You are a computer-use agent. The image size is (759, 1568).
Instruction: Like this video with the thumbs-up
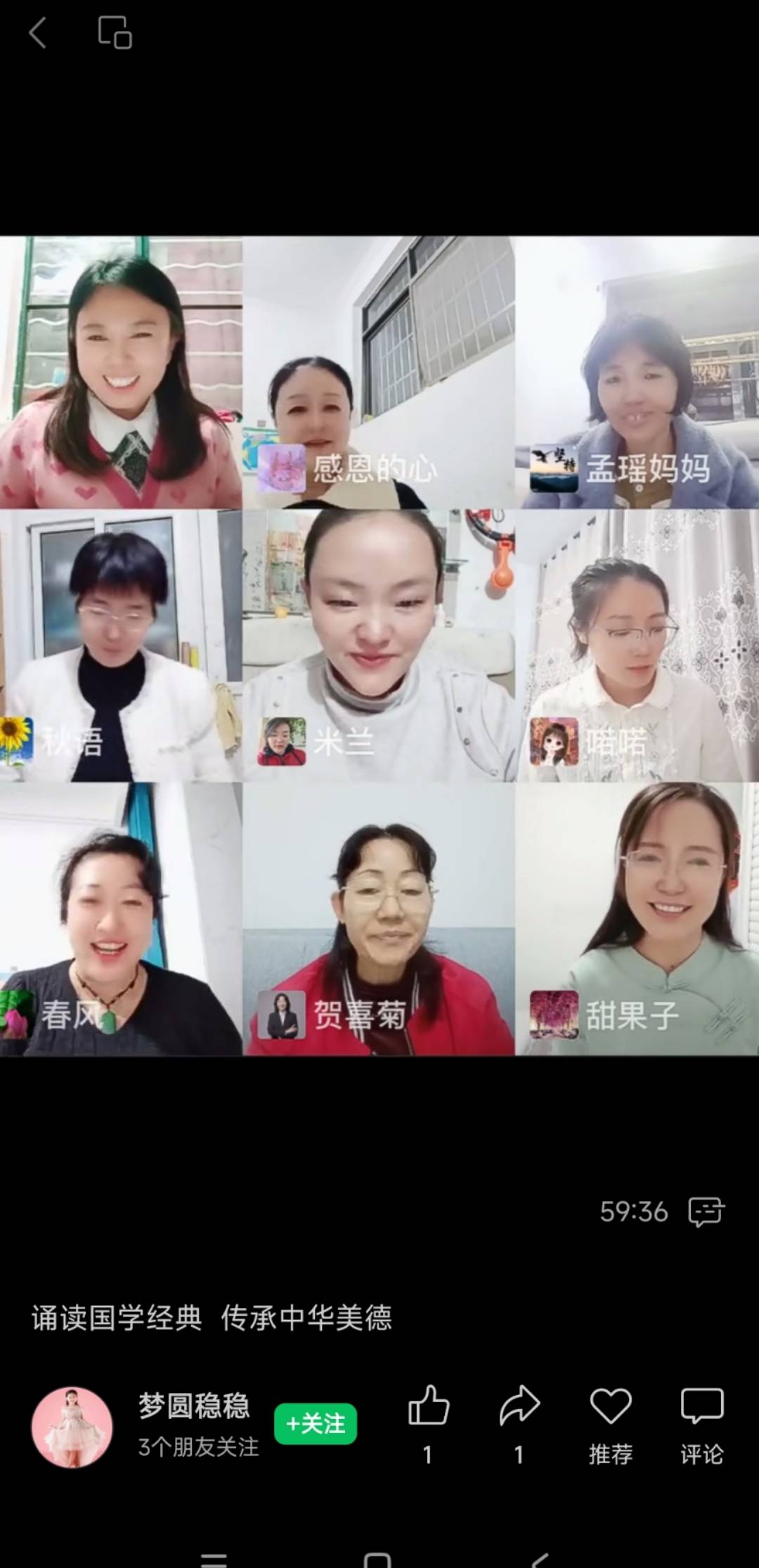428,1406
